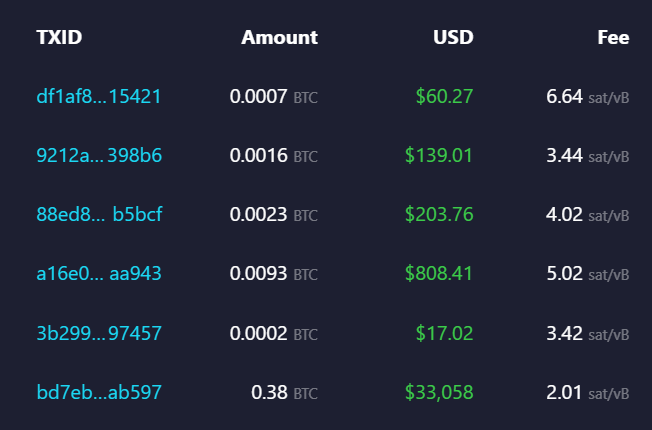Tap the TXID link 88ed8...b5bcf
The width and height of the screenshot is (652, 430).
pos(98,214)
